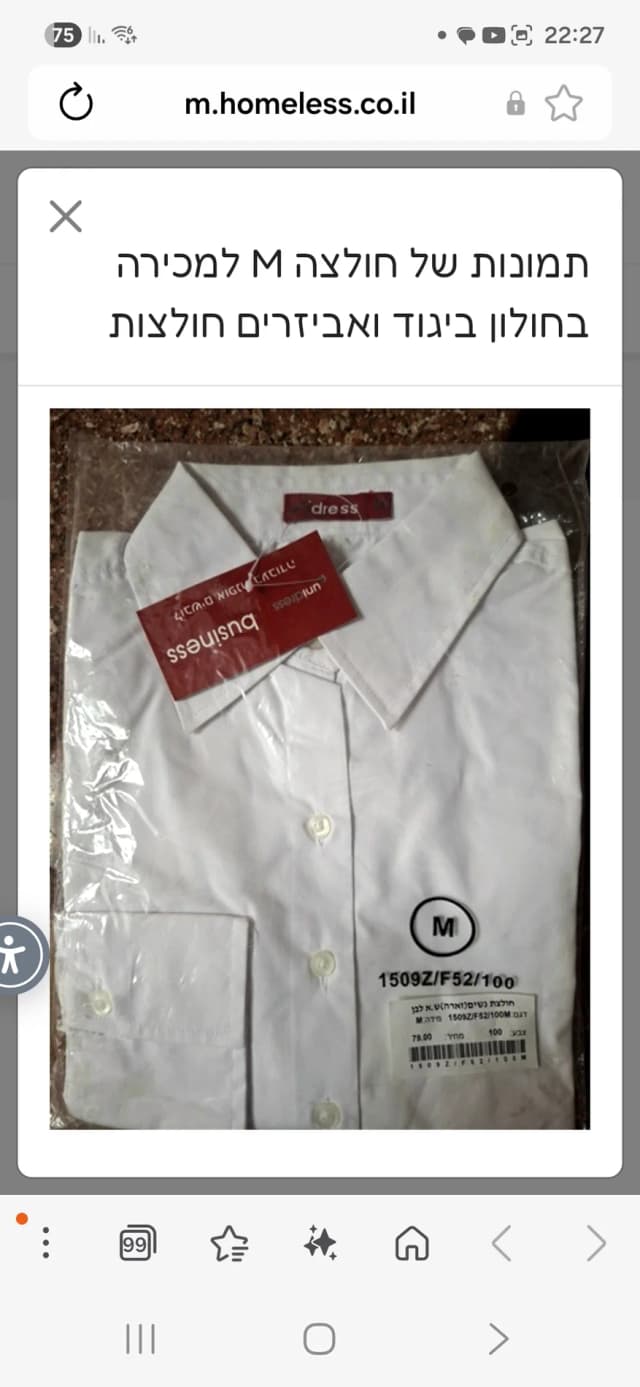Viewport: 640px width, 1387px height.
Task: Open the browser three-dot menu
Action: tap(46, 1243)
